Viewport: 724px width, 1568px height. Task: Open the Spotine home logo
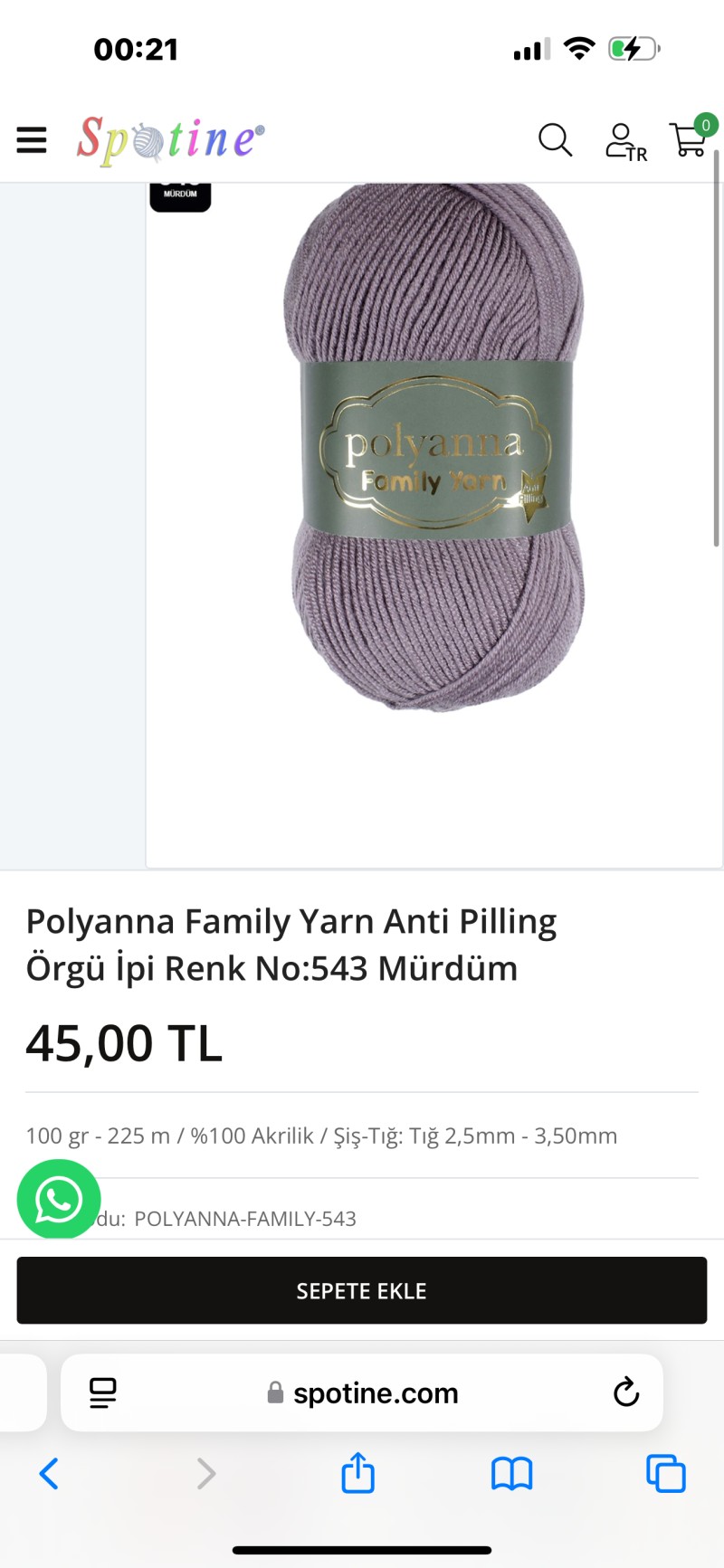point(170,140)
